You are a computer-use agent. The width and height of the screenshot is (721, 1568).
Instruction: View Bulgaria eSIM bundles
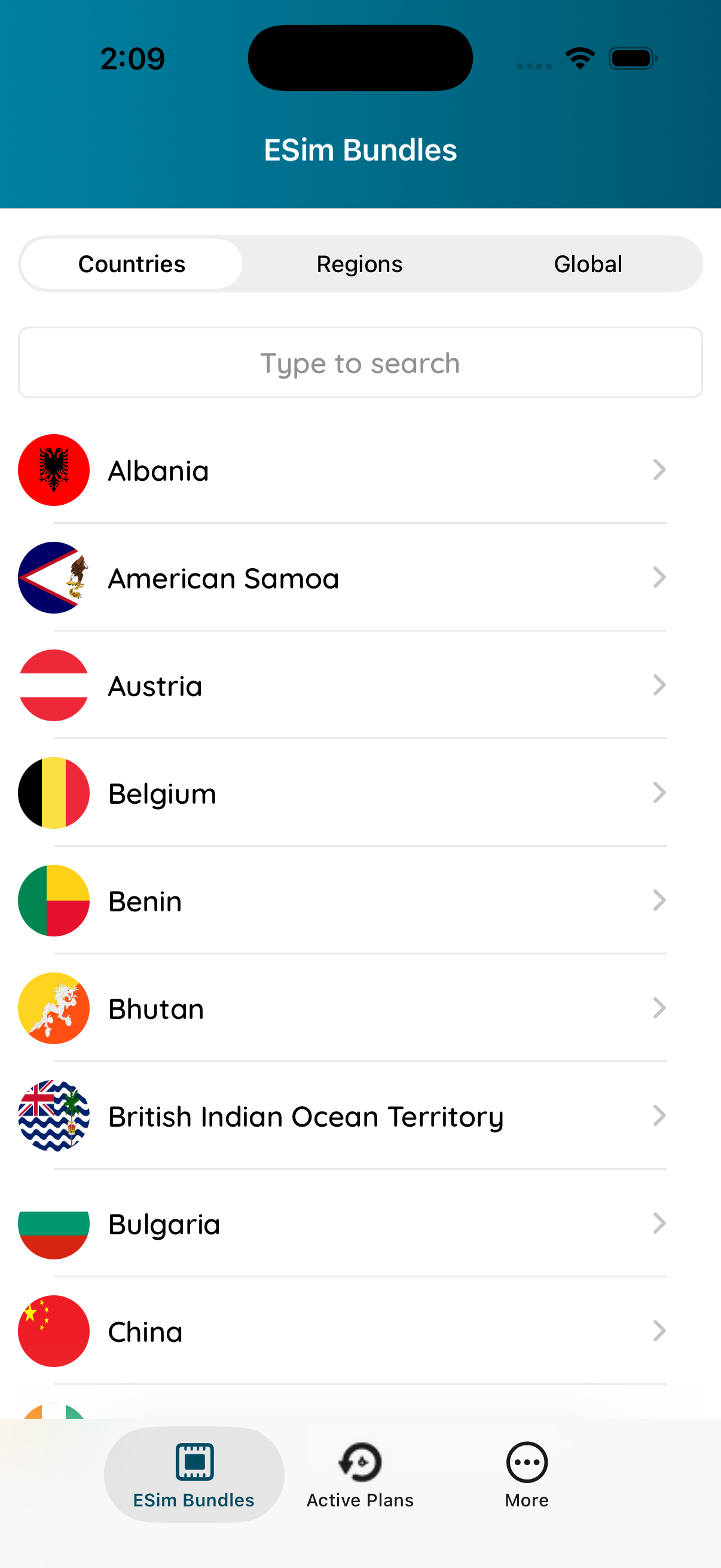coord(360,1225)
